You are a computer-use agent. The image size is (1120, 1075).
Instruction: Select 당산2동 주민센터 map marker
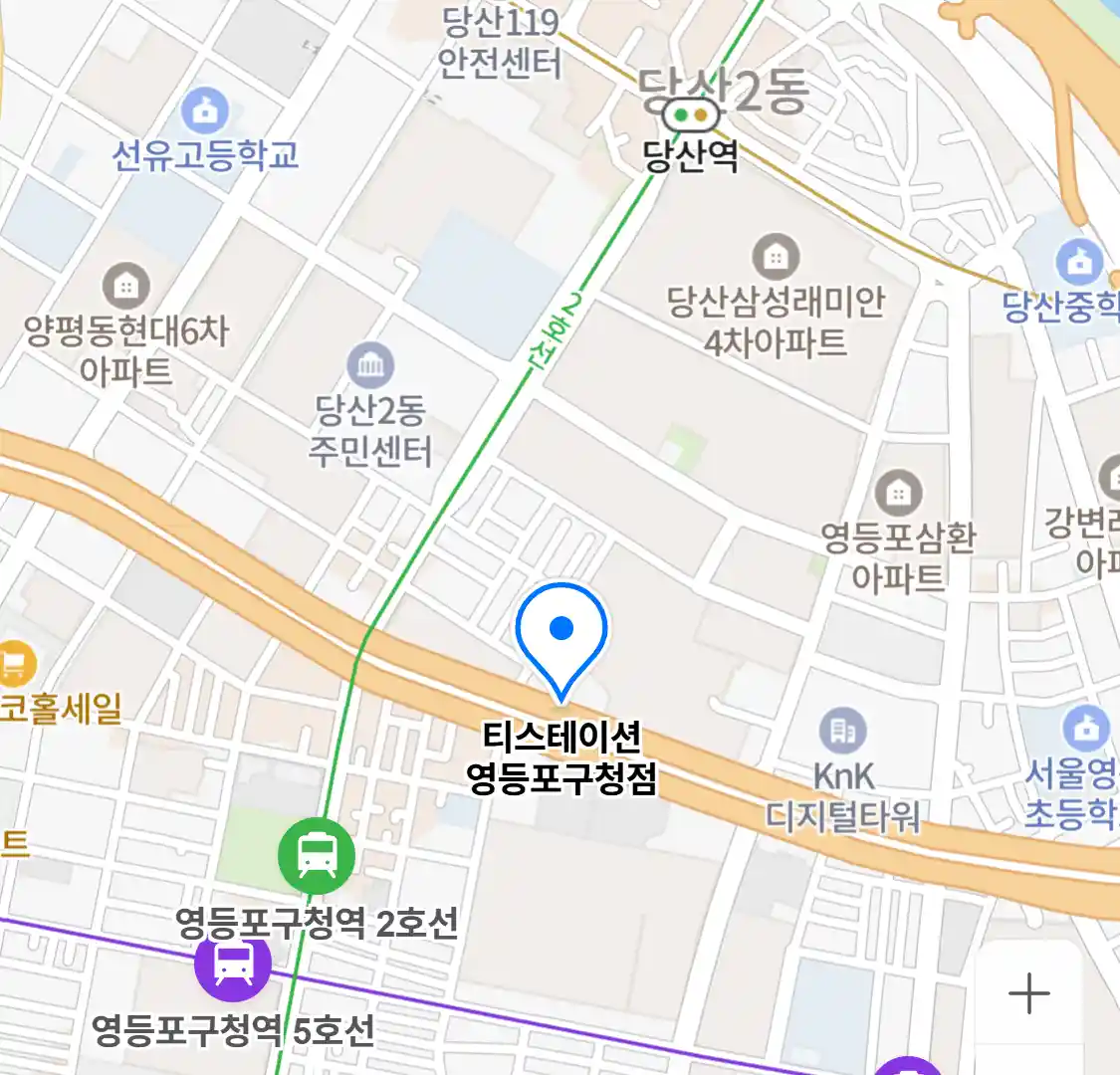370,367
